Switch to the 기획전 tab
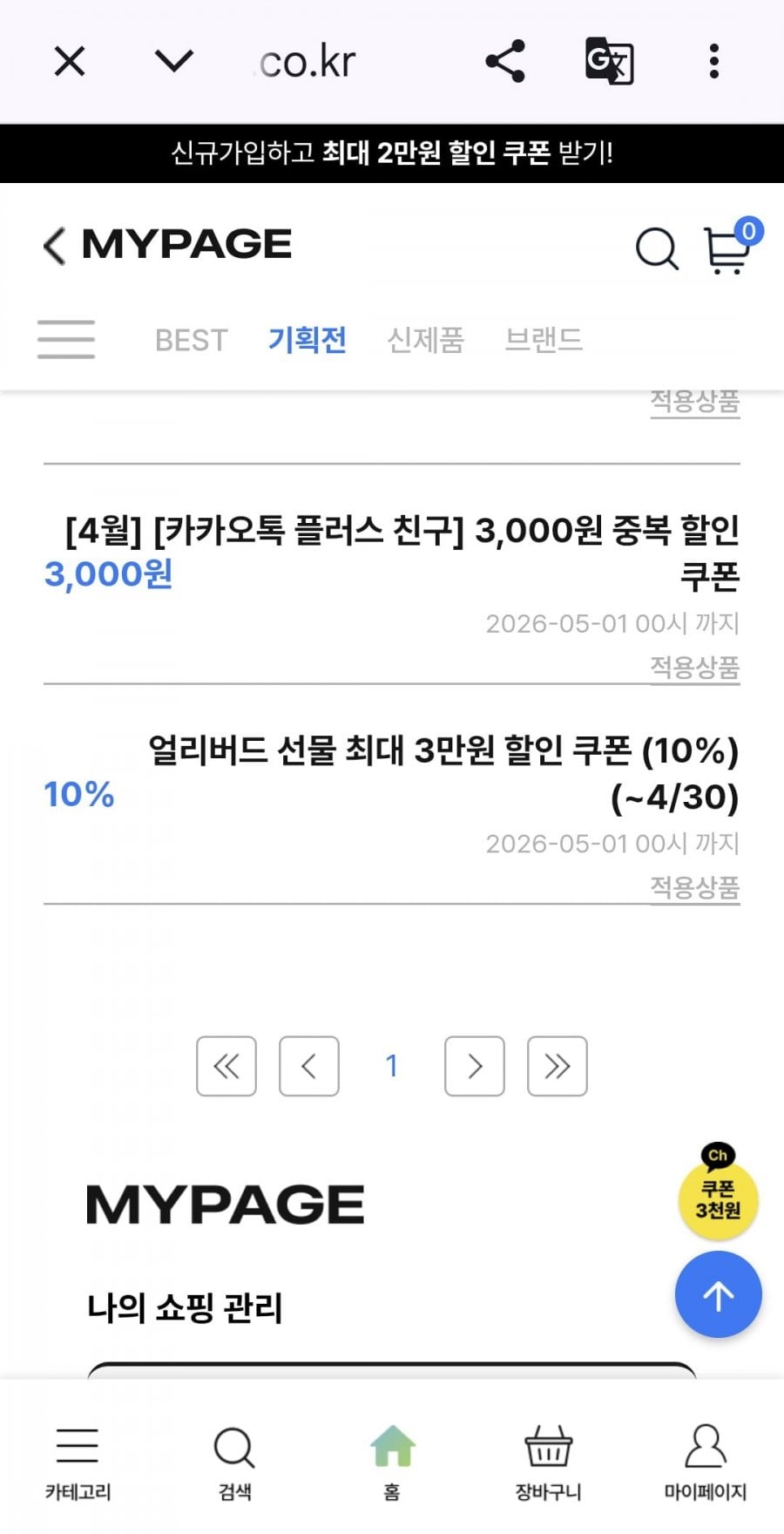Screen dimensions: 784x1534 click(x=308, y=339)
